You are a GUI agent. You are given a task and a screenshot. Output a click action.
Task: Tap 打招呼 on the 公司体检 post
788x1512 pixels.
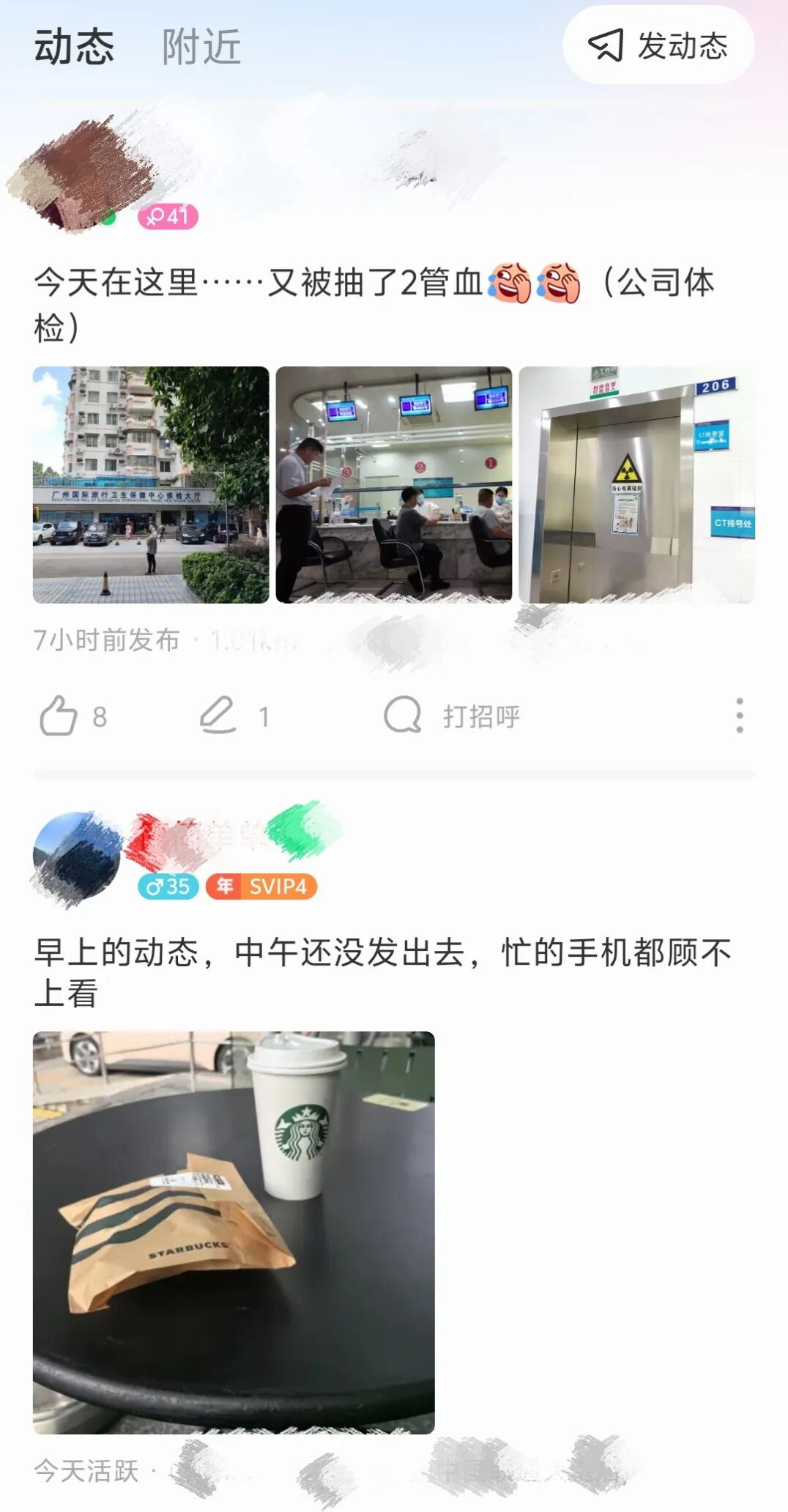[x=453, y=716]
